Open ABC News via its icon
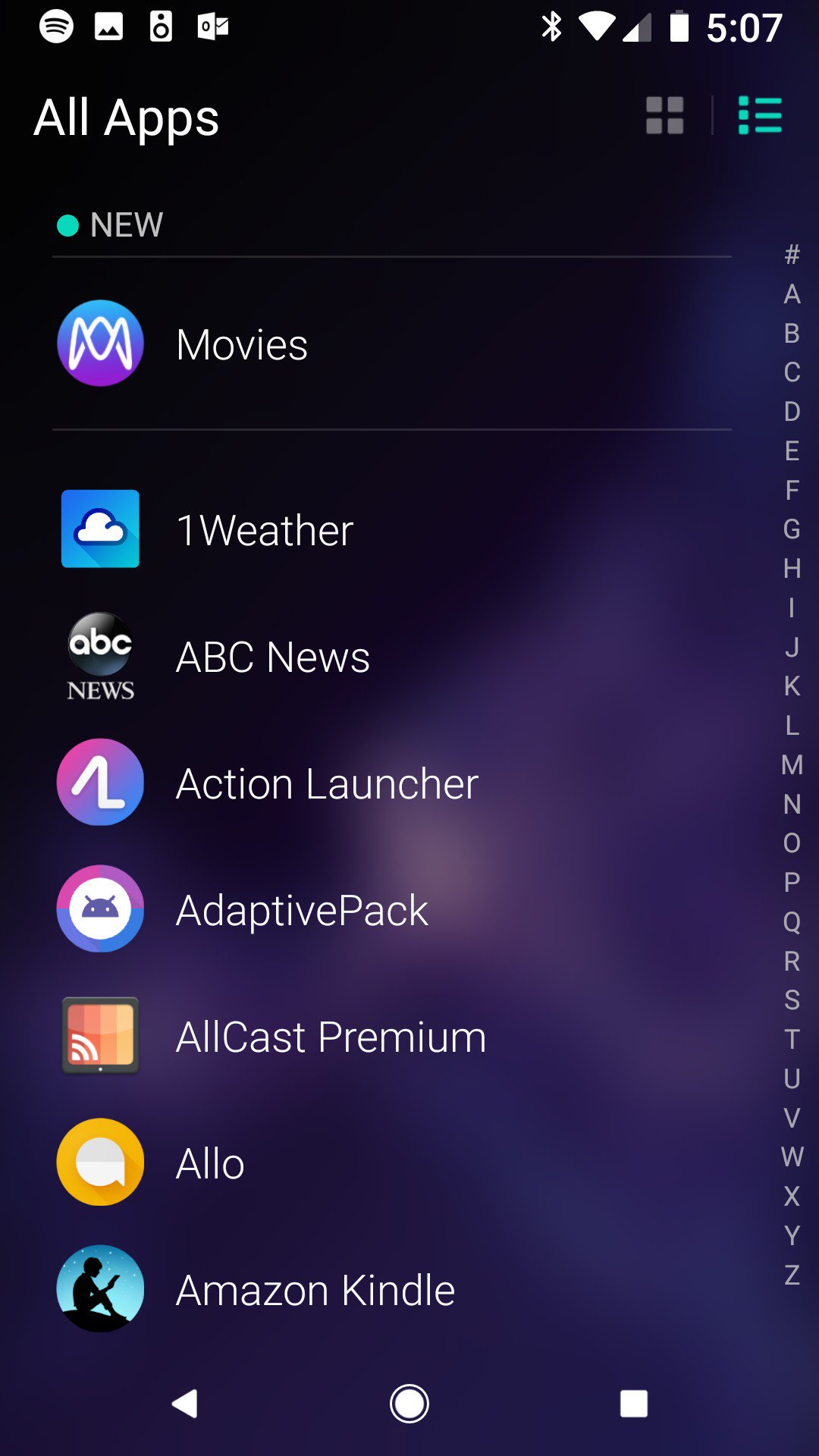The width and height of the screenshot is (819, 1456). point(100,656)
